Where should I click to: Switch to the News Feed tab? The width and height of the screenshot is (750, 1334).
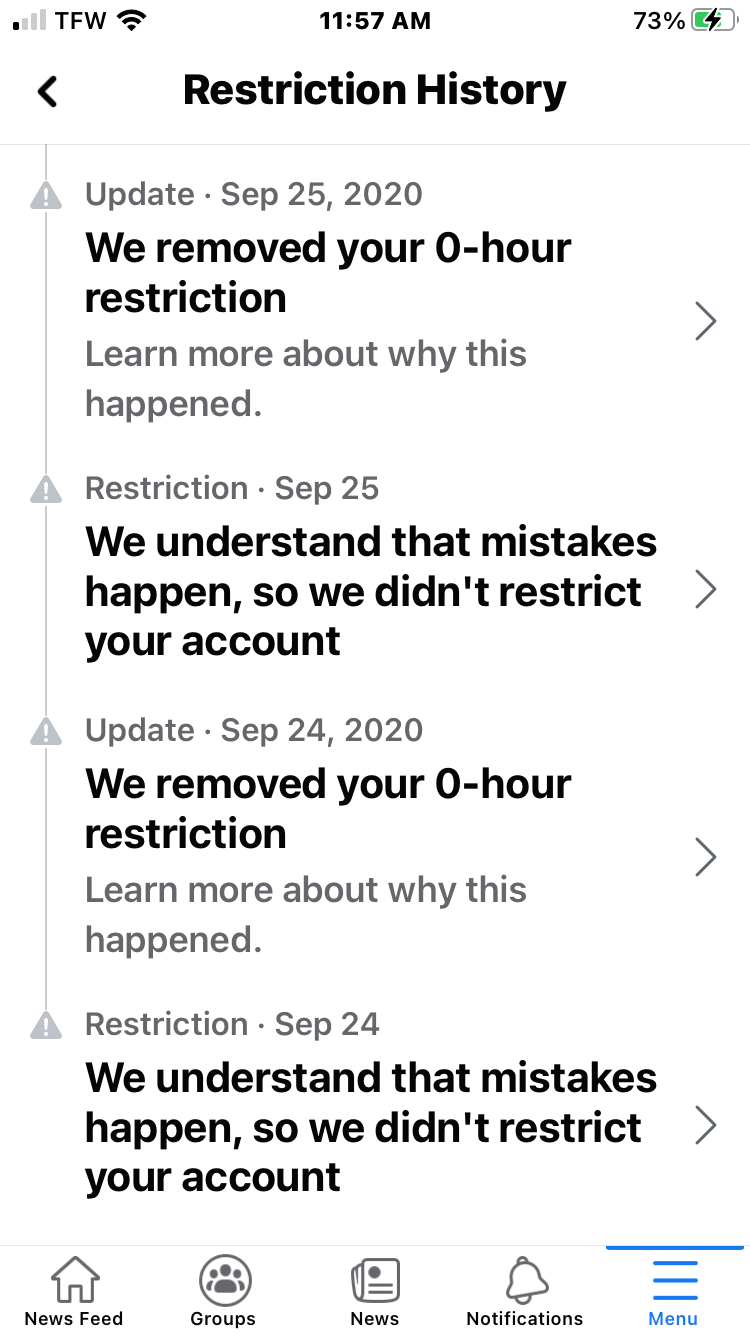pos(74,1290)
